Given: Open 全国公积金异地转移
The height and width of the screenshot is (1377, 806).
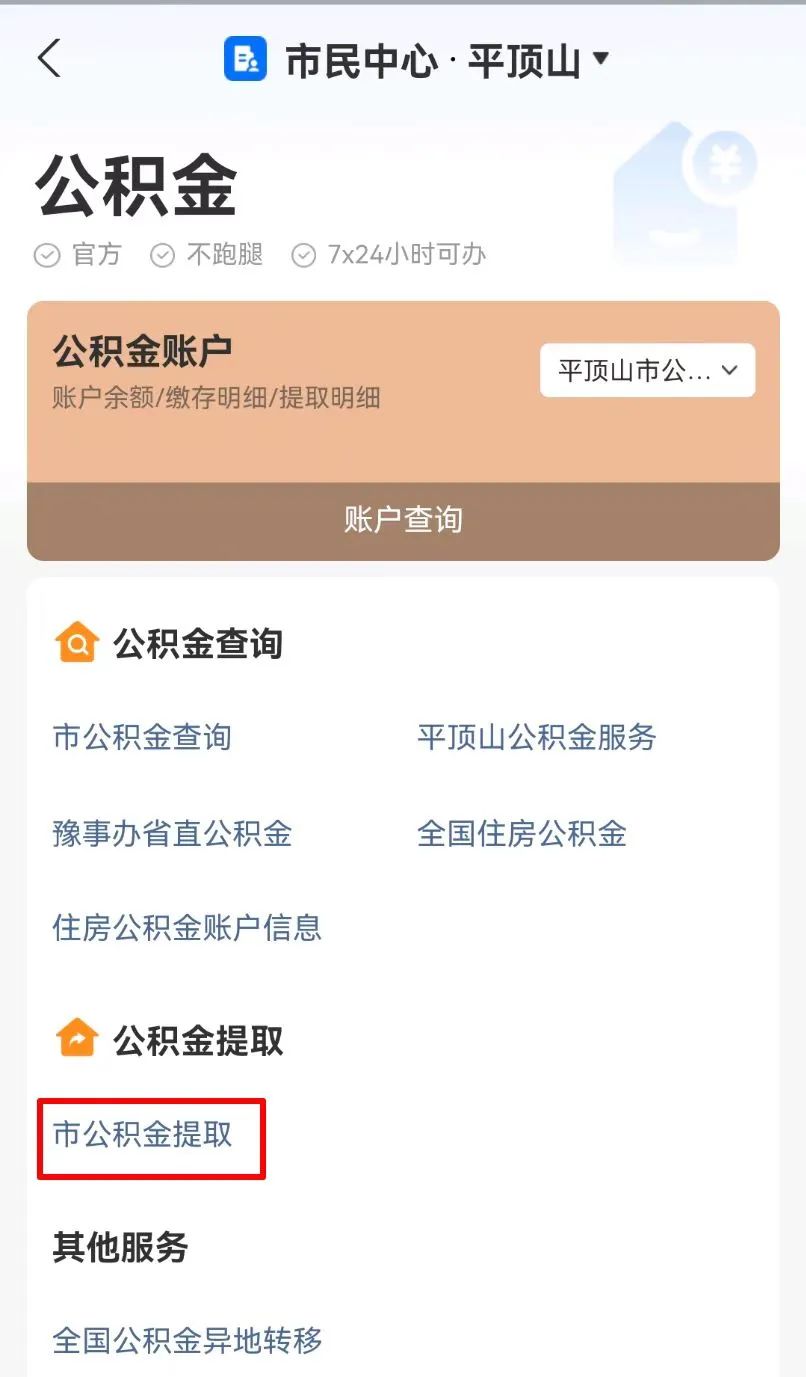Looking at the screenshot, I should (x=187, y=1340).
